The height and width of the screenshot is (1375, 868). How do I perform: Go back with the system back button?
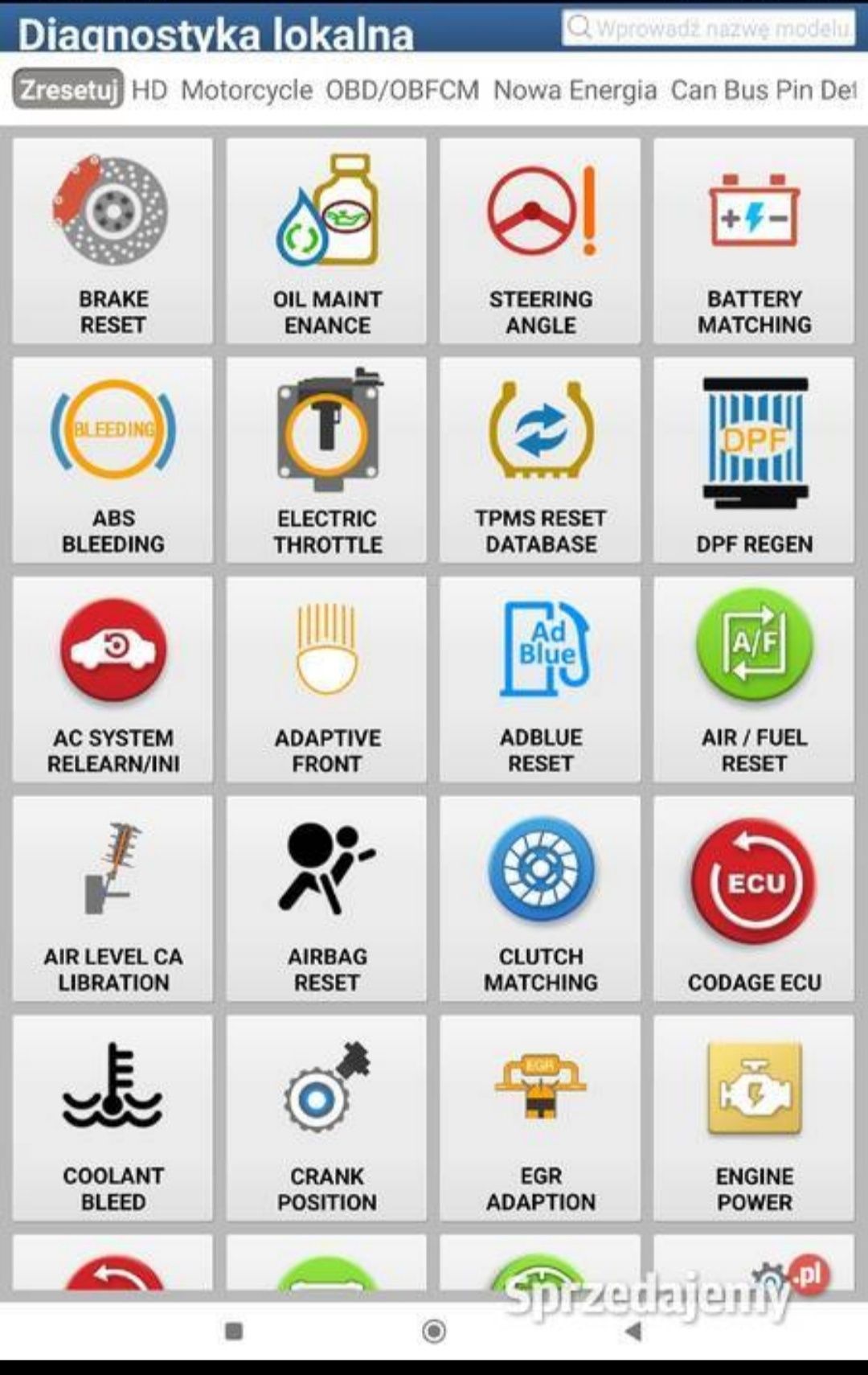[633, 1332]
